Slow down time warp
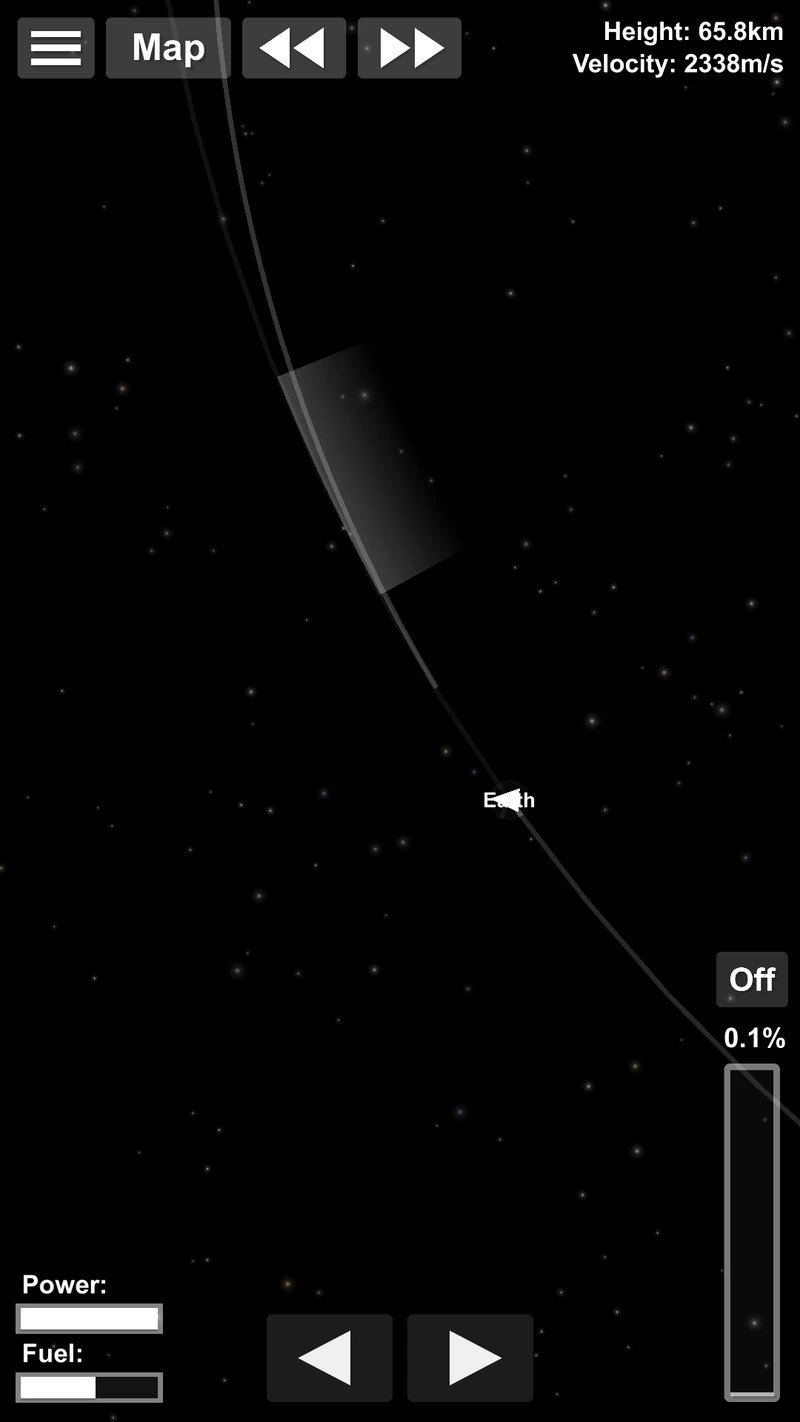Image resolution: width=800 pixels, height=1422 pixels. (294, 48)
